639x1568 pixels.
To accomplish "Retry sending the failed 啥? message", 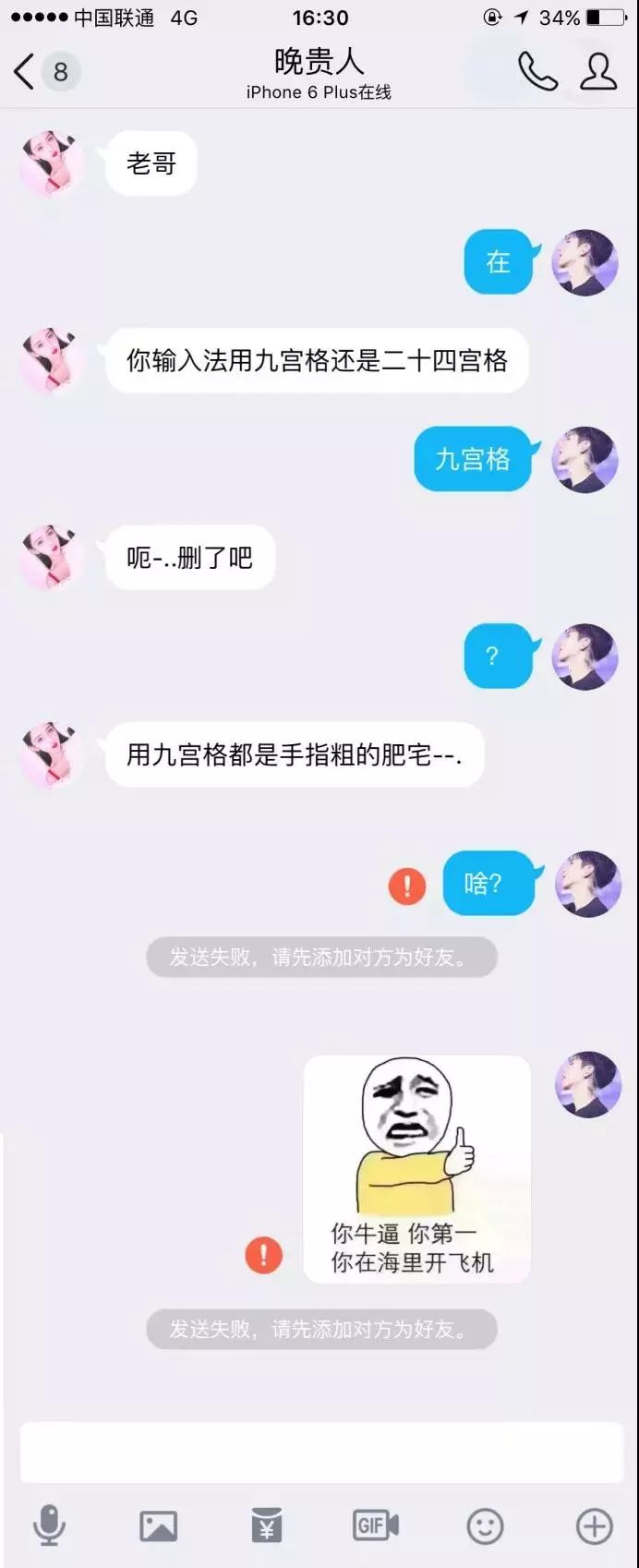I will pyautogui.click(x=406, y=886).
